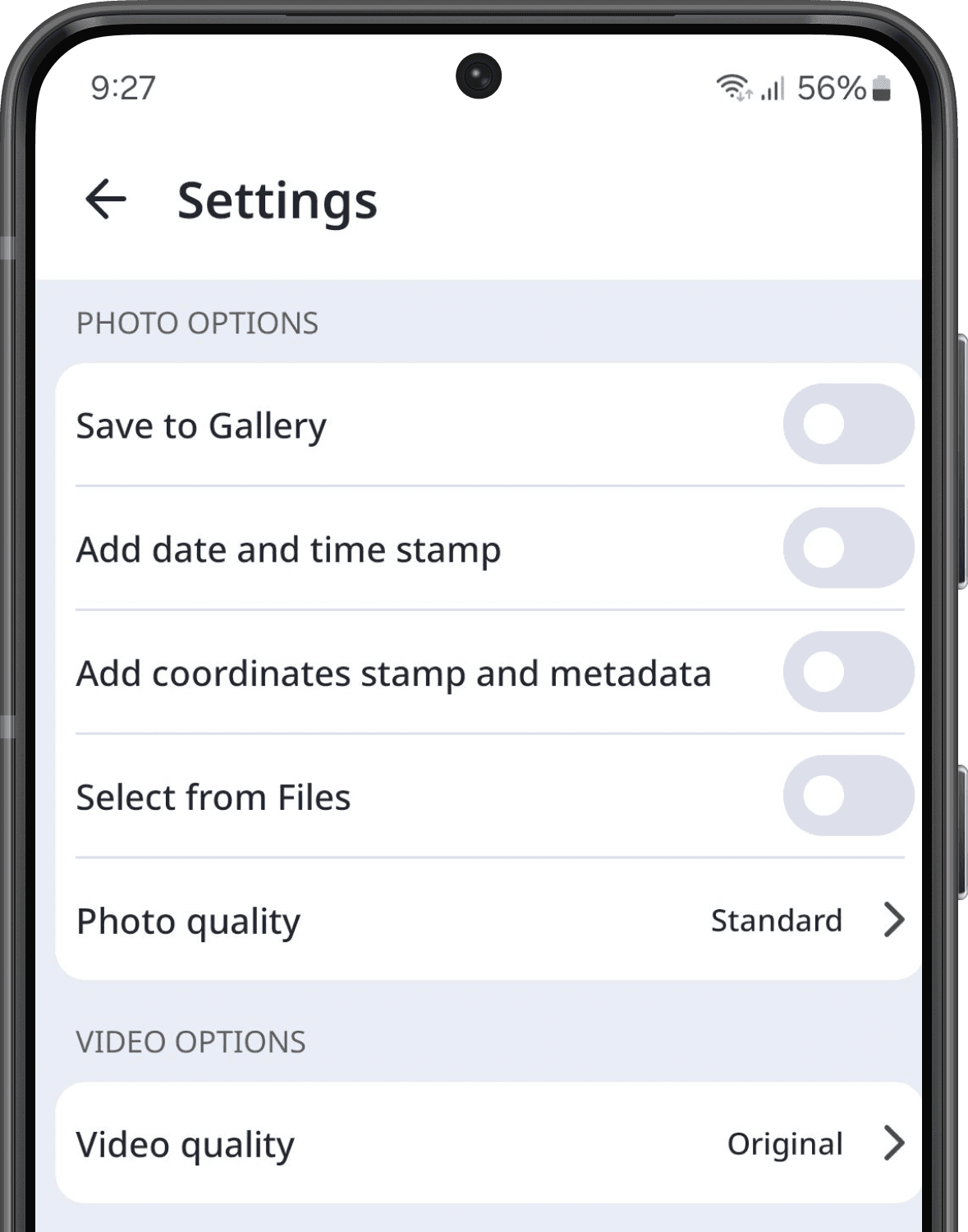Toggle coordinates stamp and metadata
The image size is (968, 1232).
coord(847,673)
